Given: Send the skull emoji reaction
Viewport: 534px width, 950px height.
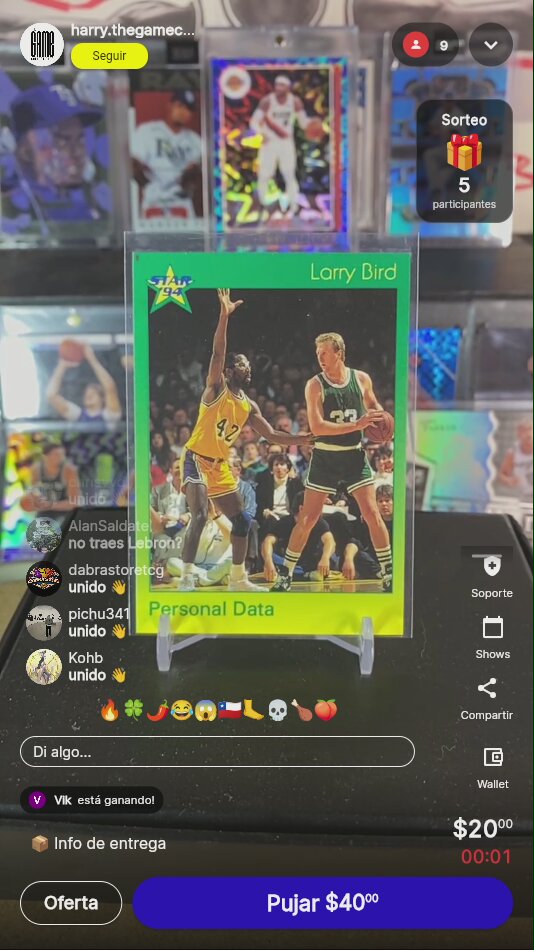Looking at the screenshot, I should (x=277, y=710).
